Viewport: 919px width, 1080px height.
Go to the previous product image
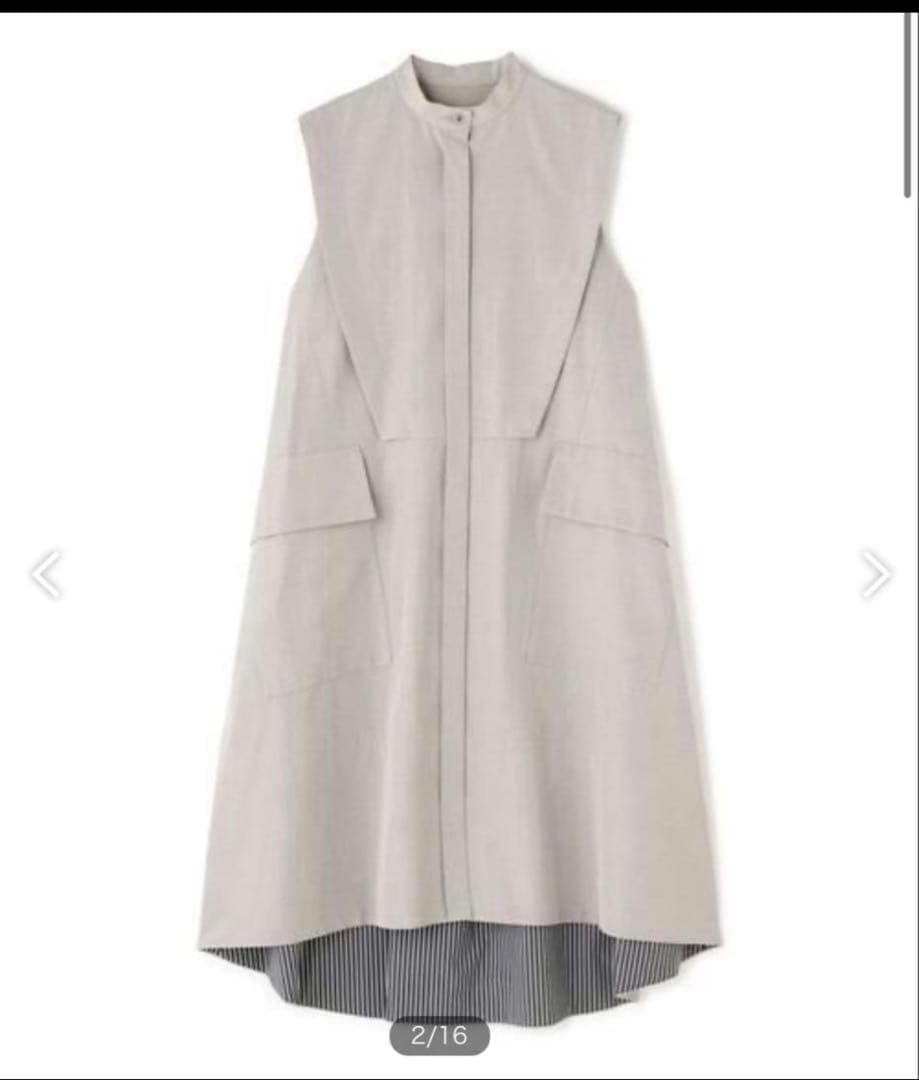pyautogui.click(x=46, y=574)
